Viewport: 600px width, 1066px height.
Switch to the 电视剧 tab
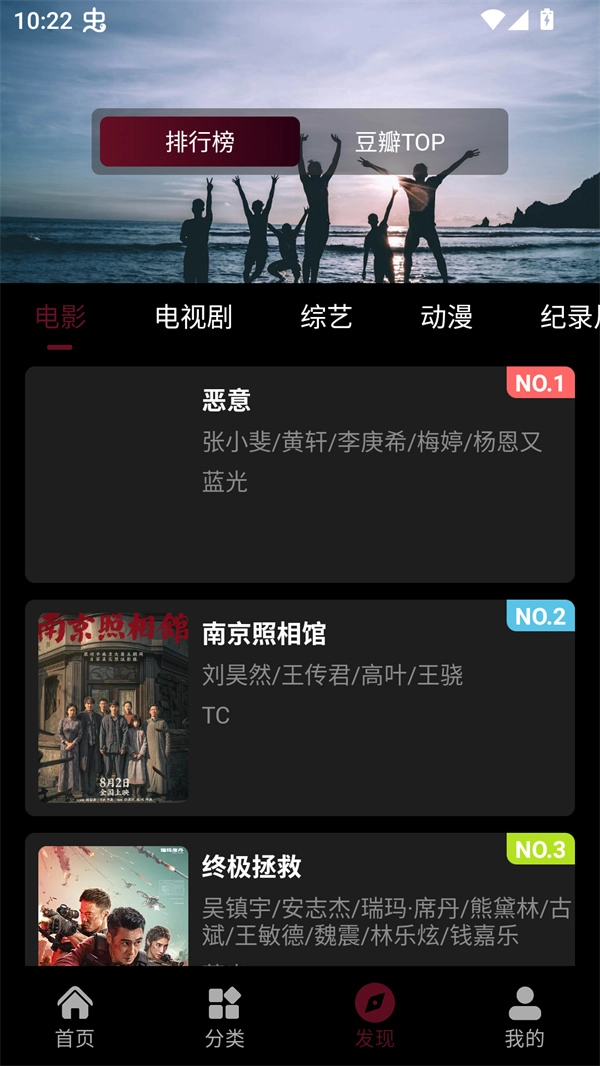[193, 318]
